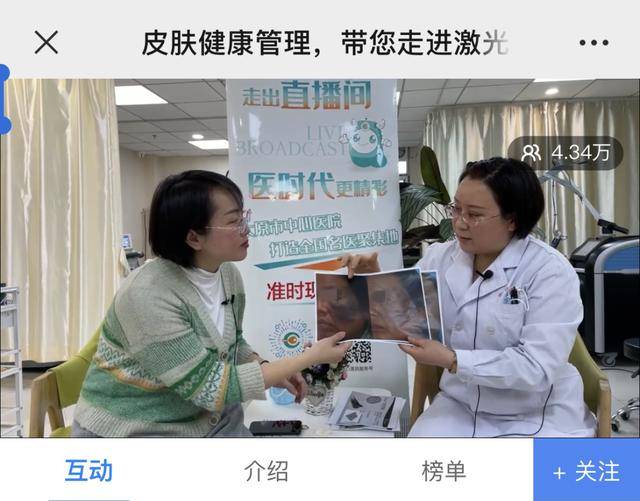Image resolution: width=640 pixels, height=501 pixels.
Task: Switch to the 互动 tab
Action: pos(89,471)
